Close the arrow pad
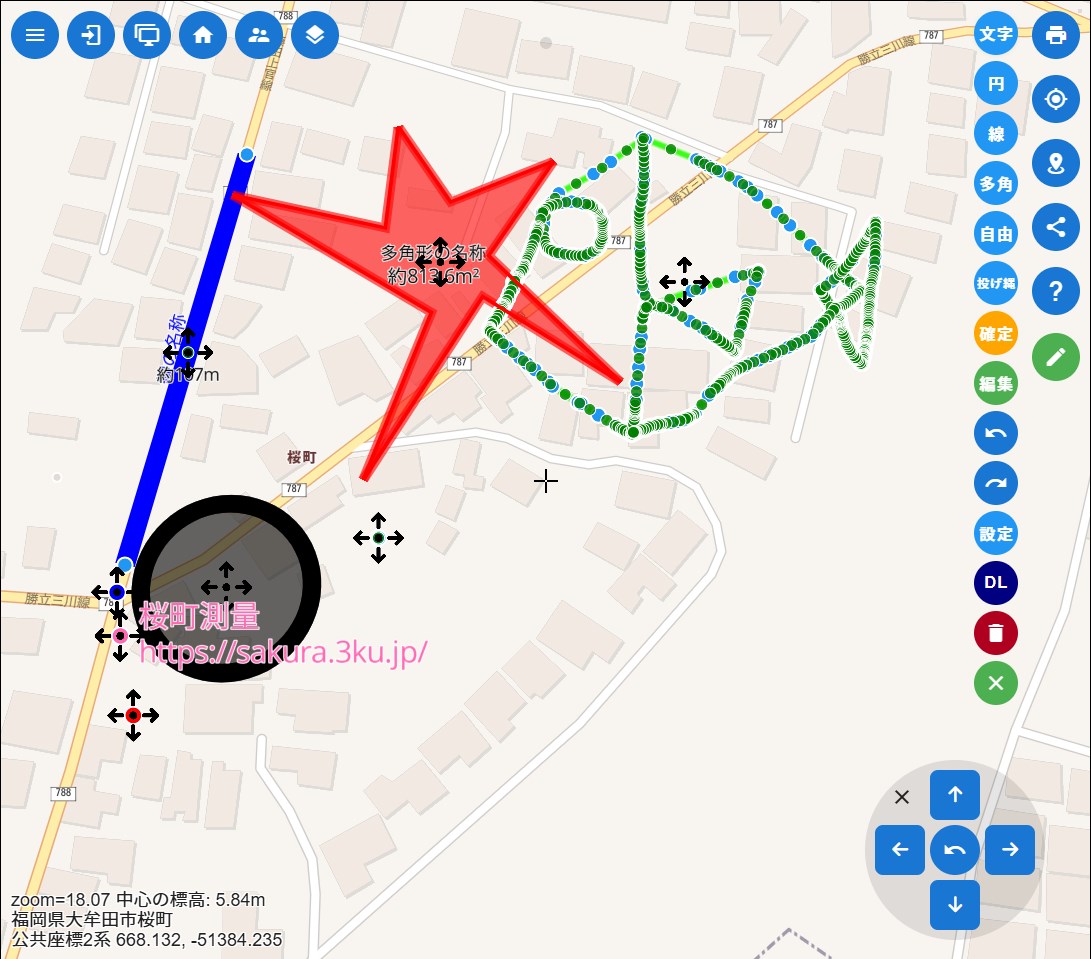This screenshot has height=959, width=1091. coord(902,797)
